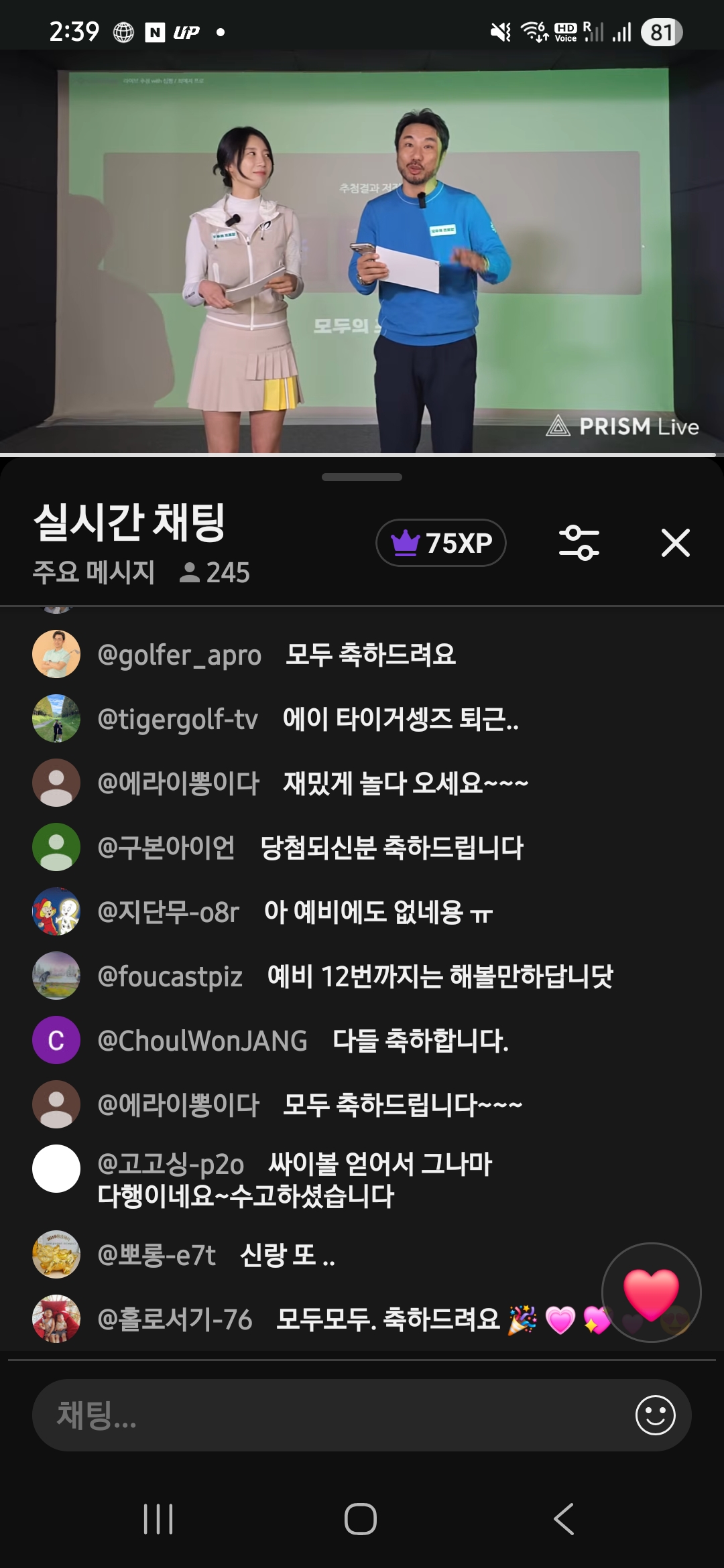The width and height of the screenshot is (724, 1568).
Task: View @tigergolf-tv's chat message options
Action: point(400,719)
